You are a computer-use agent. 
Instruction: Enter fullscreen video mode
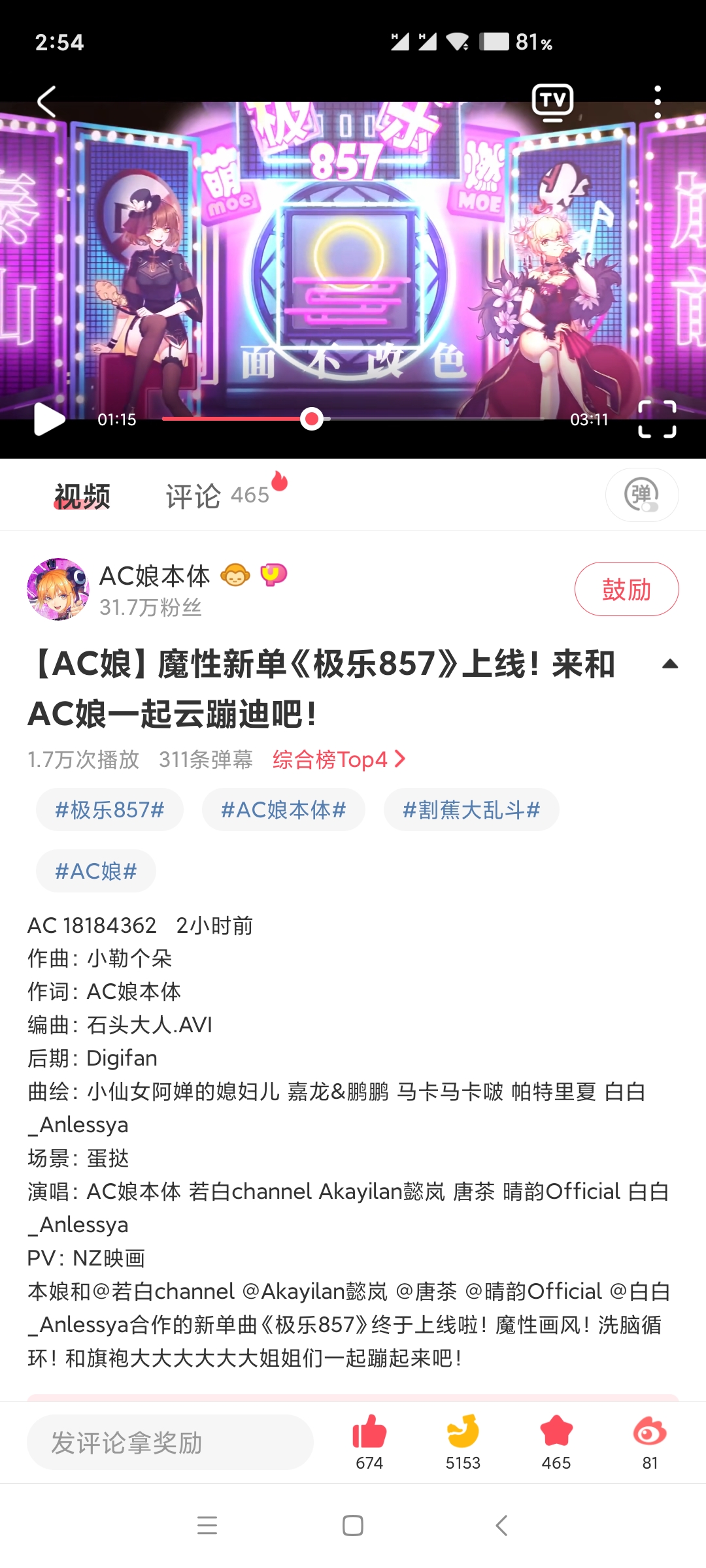pyautogui.click(x=657, y=419)
